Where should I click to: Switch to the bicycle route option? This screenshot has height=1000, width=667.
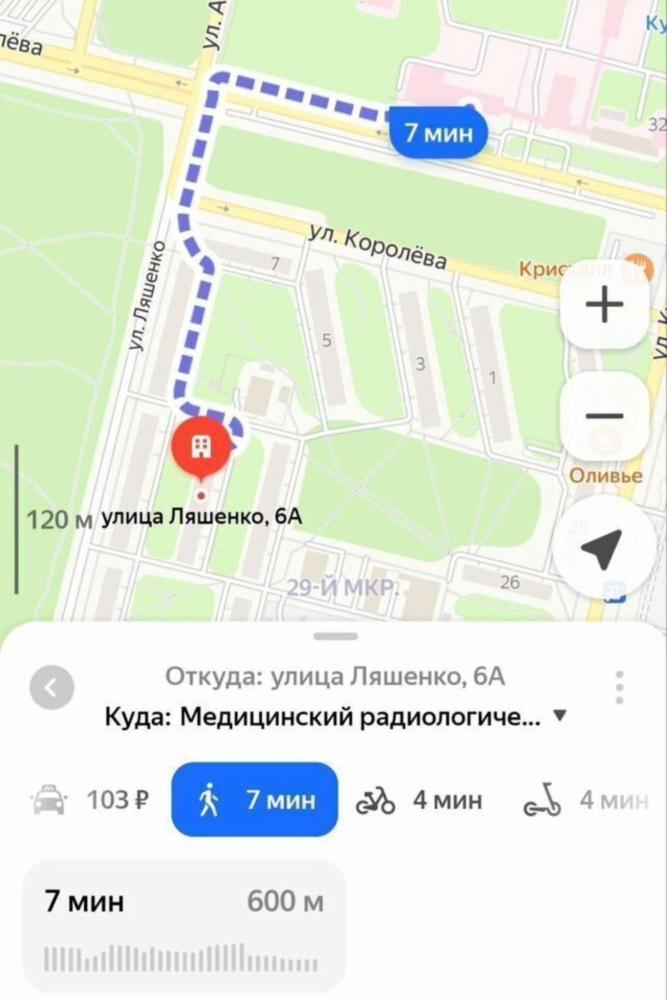click(420, 800)
